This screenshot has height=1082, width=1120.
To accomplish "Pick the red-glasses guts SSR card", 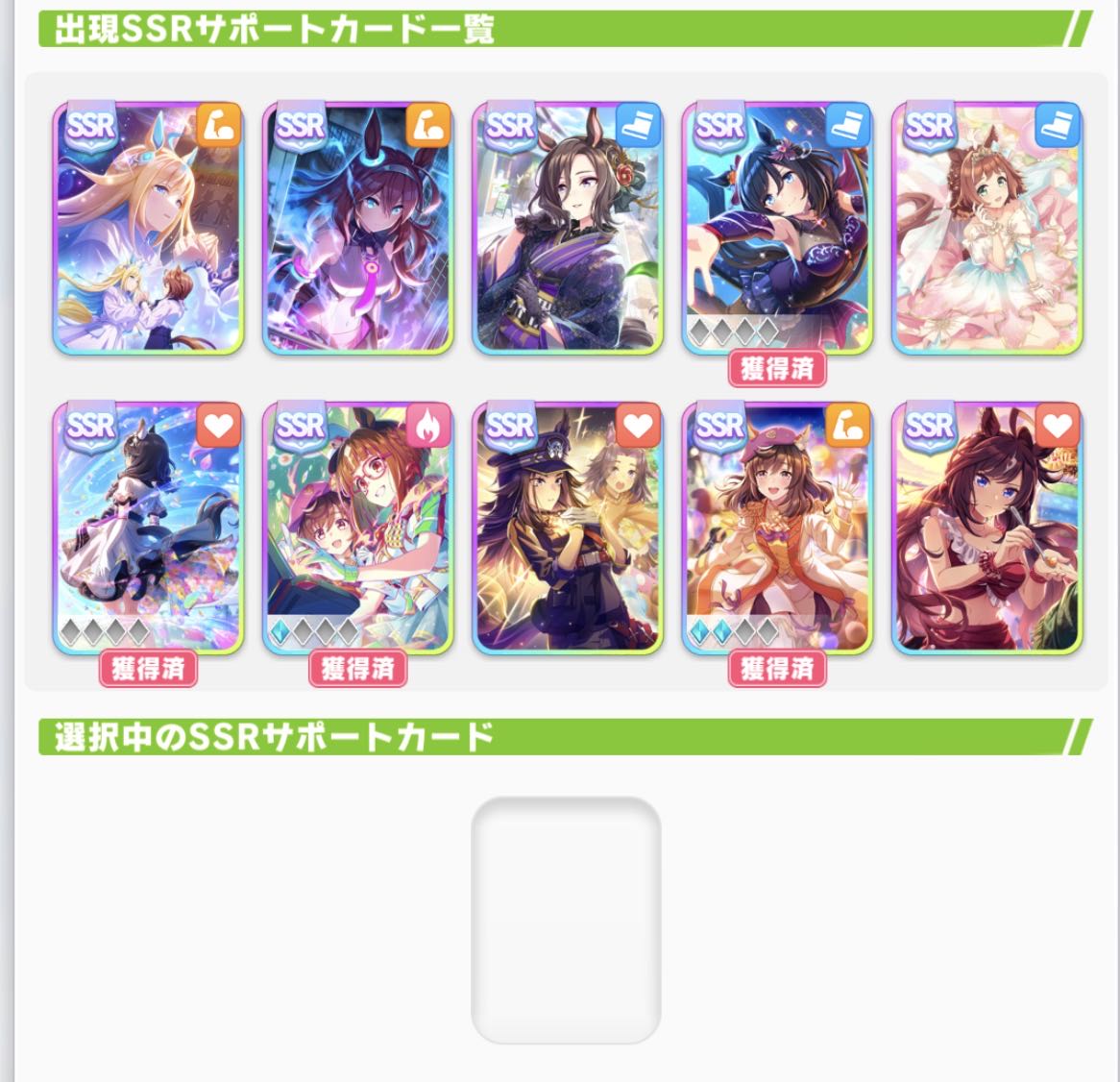I will point(358,529).
